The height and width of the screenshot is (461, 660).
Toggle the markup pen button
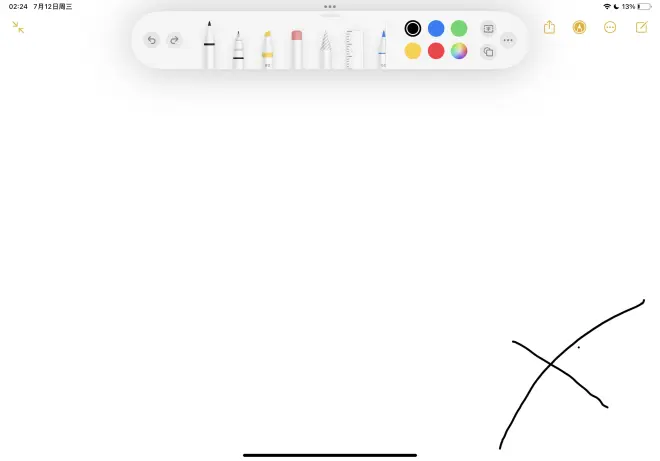579,28
